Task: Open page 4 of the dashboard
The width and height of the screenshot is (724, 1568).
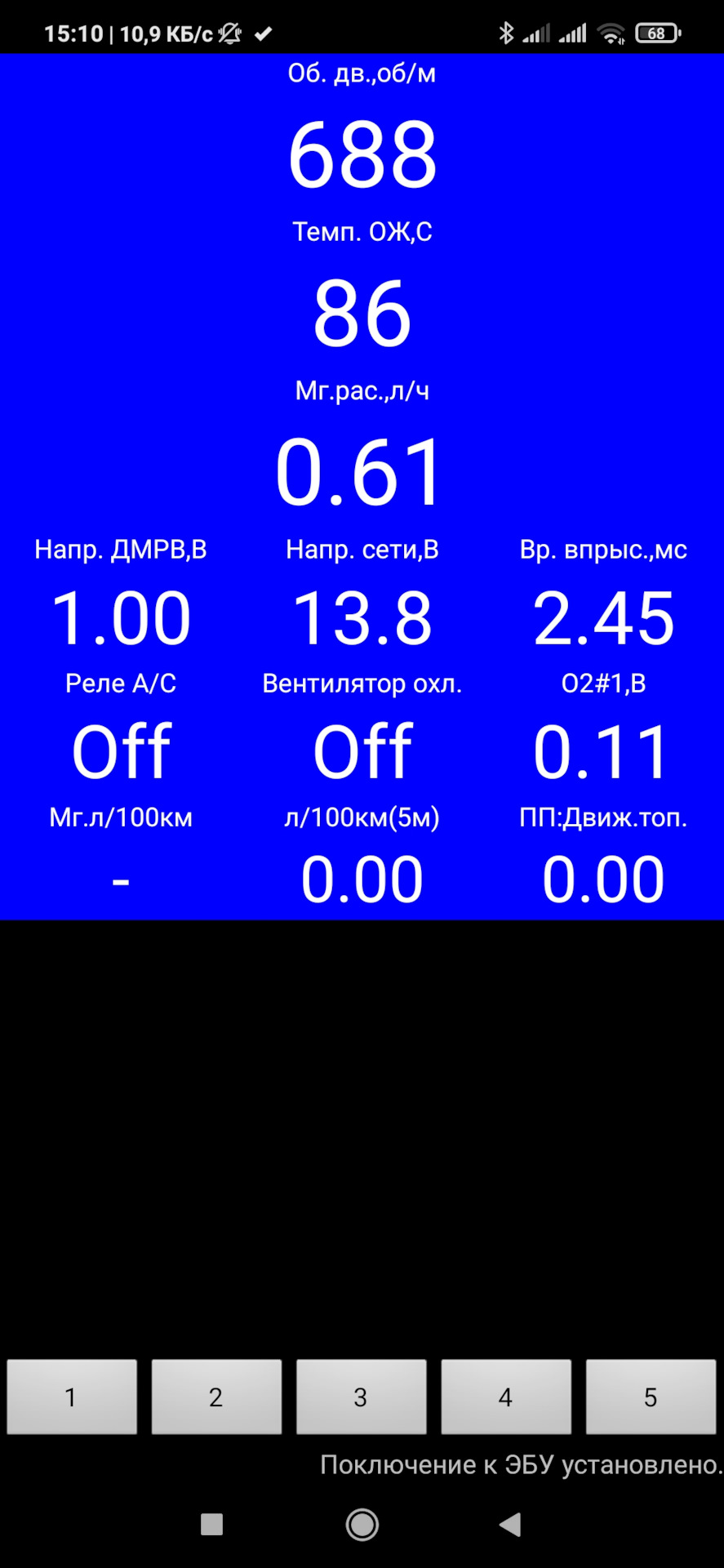Action: (x=506, y=1396)
